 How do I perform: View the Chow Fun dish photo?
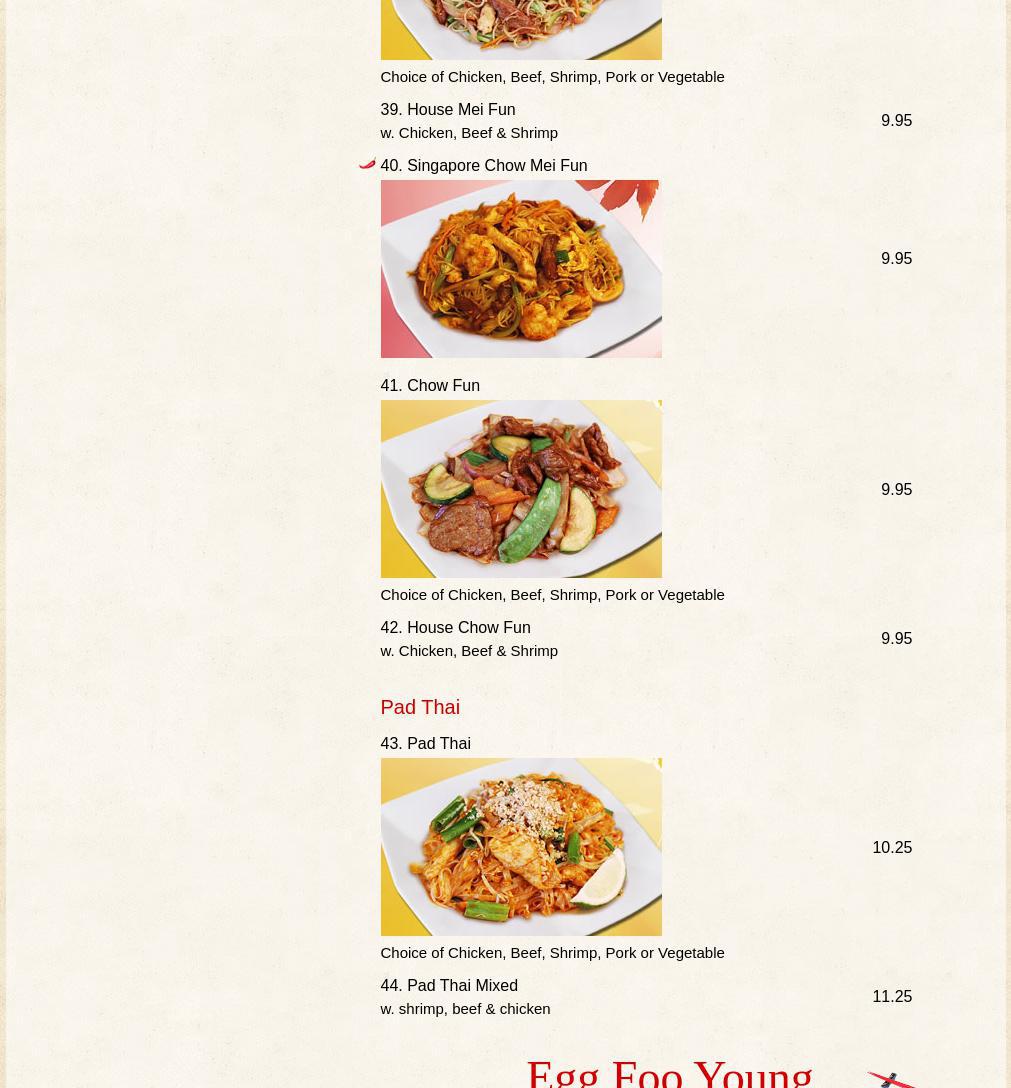coord(520,489)
